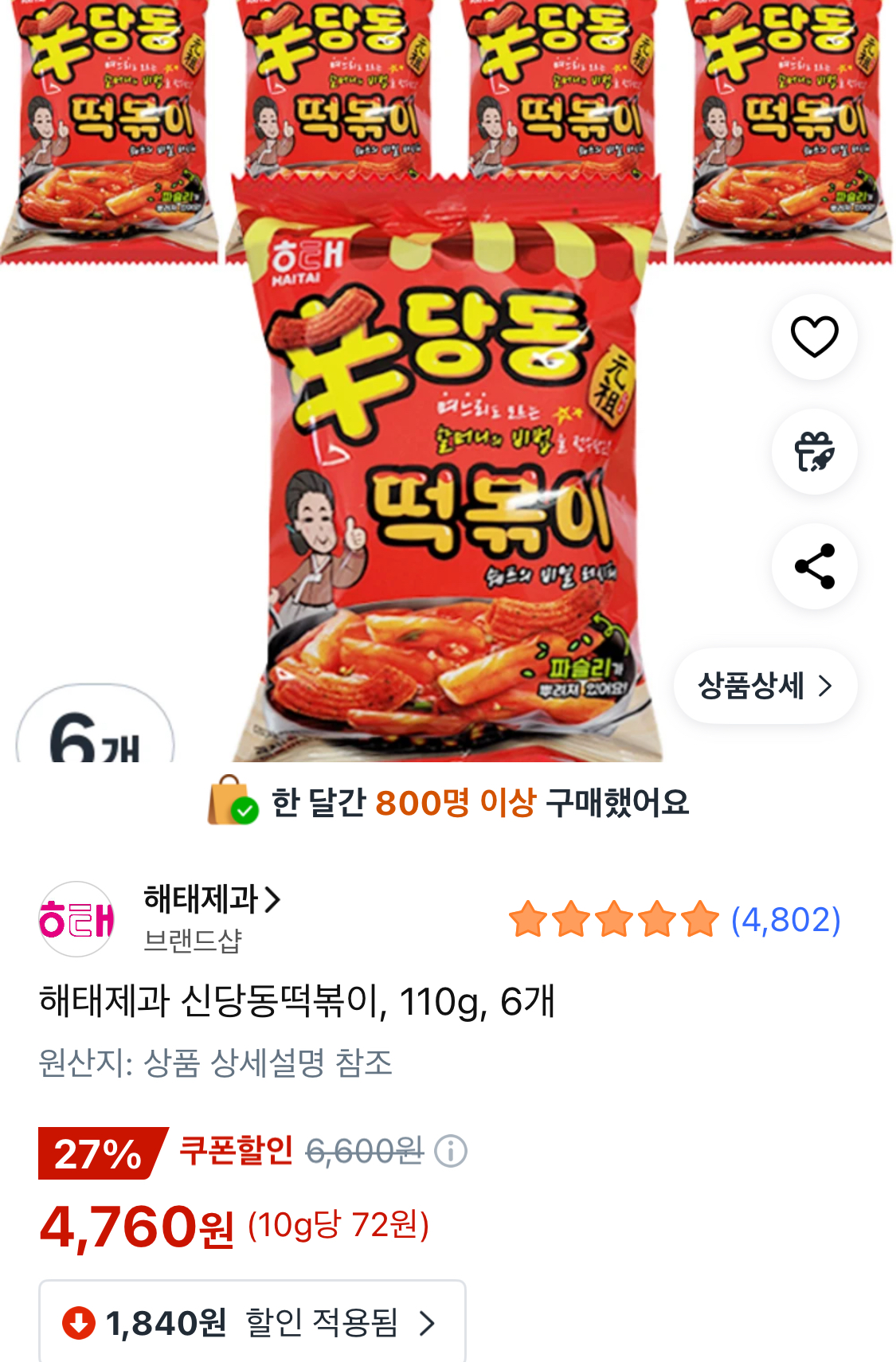Screen dimensions: 896x1362
Task: Open 상품상세 product details
Action: tap(765, 686)
